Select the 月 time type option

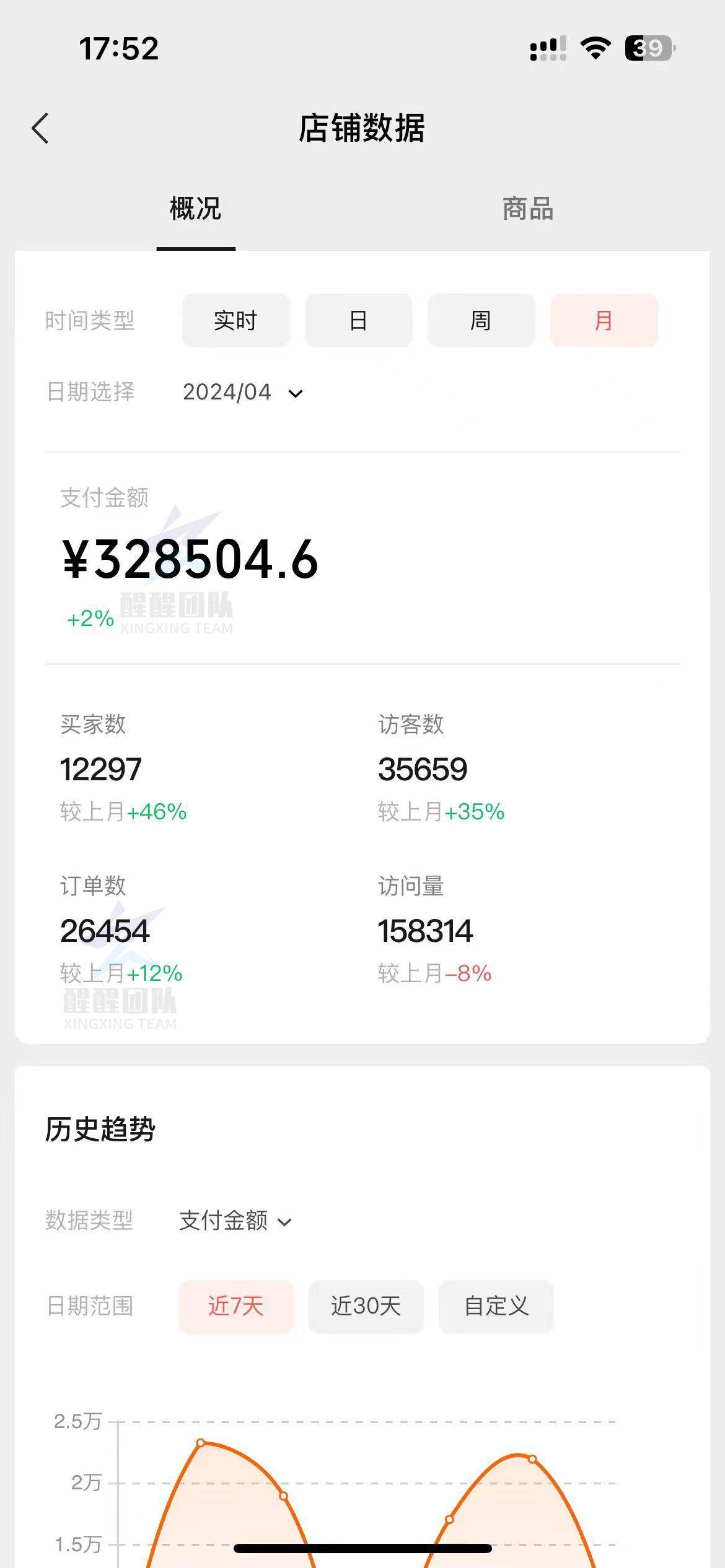[x=604, y=320]
